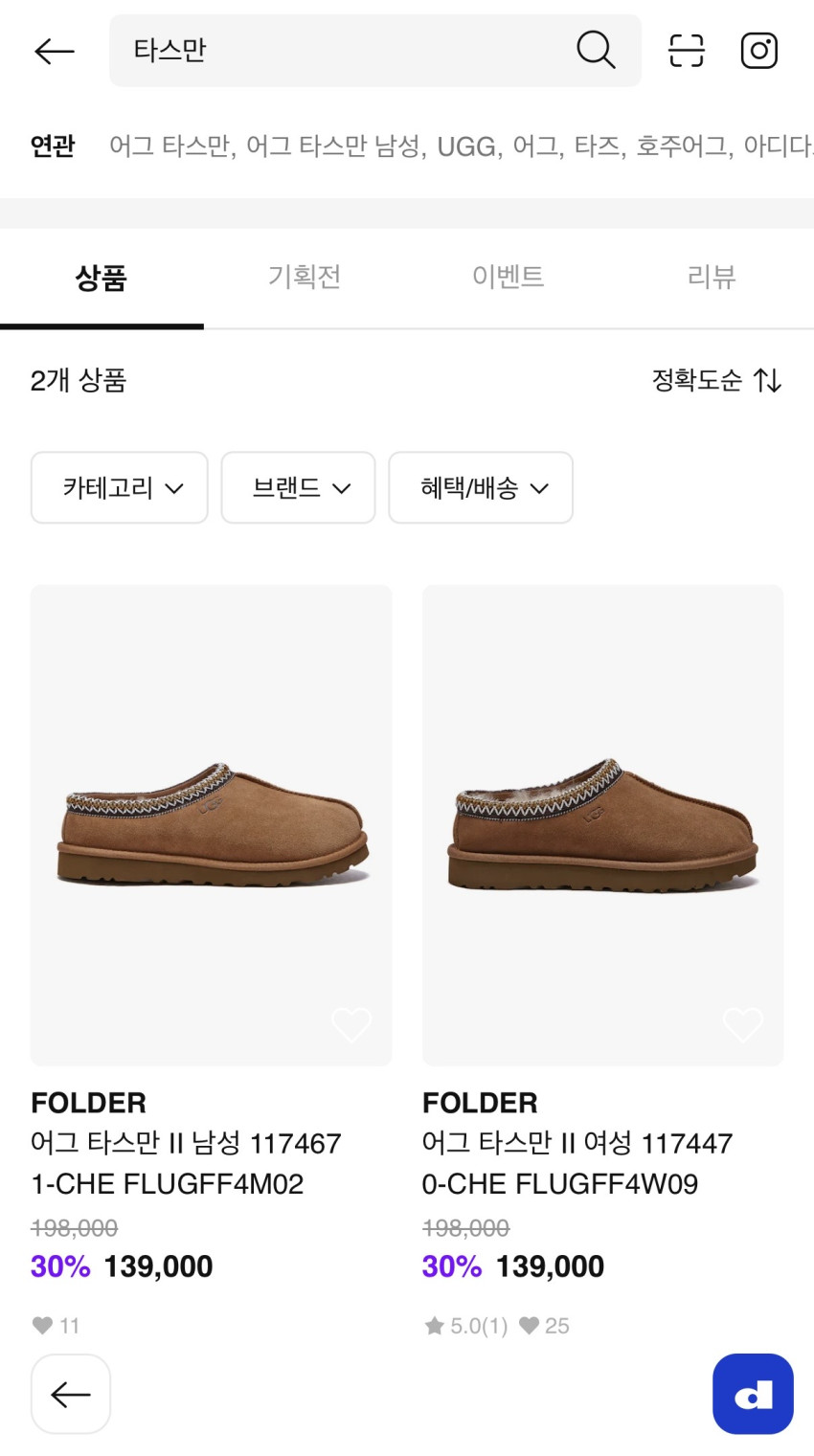Viewport: 814px width, 1456px height.
Task: Tap the magnifier search icon
Action: 596,50
